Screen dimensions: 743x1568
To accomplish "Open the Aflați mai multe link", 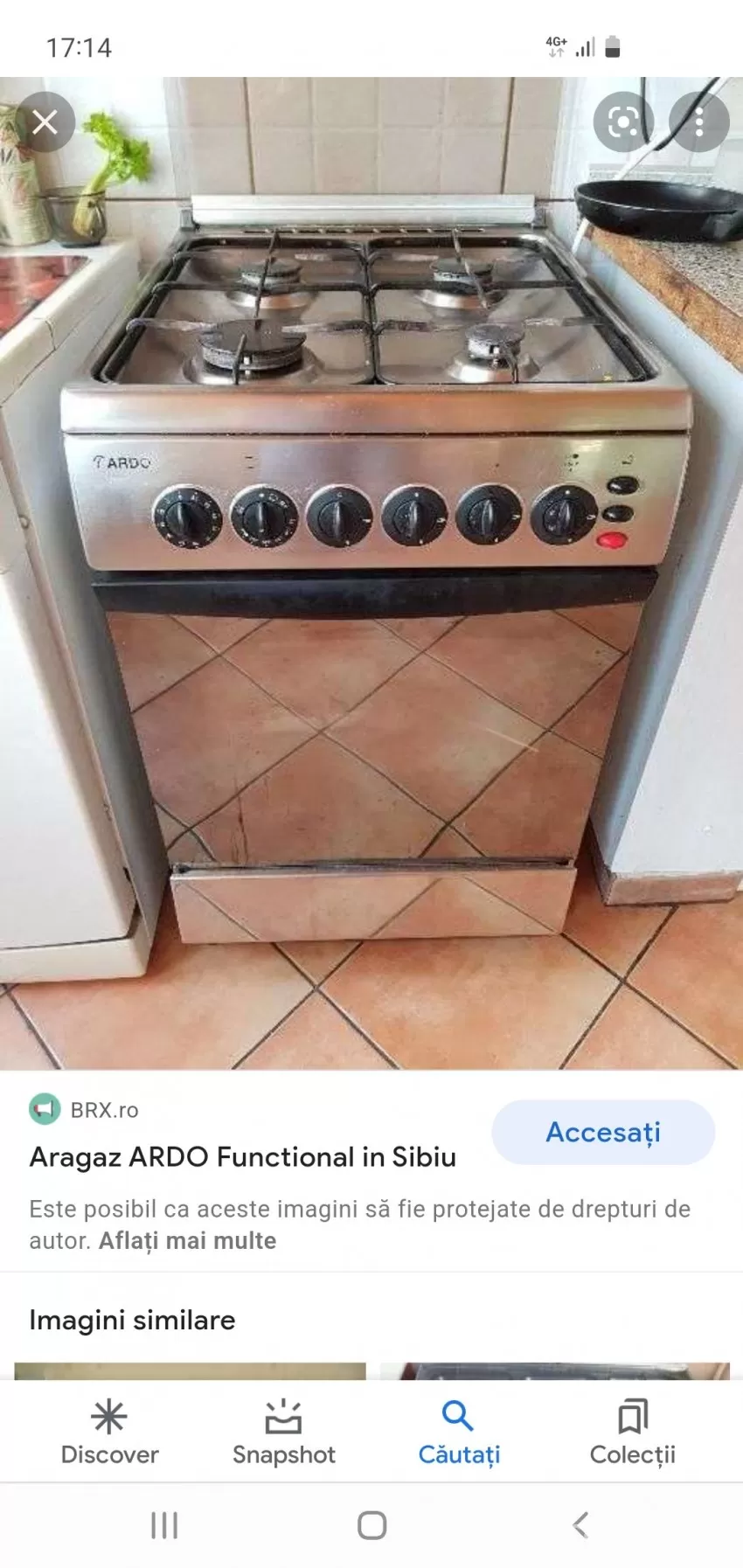I will pos(187,1240).
